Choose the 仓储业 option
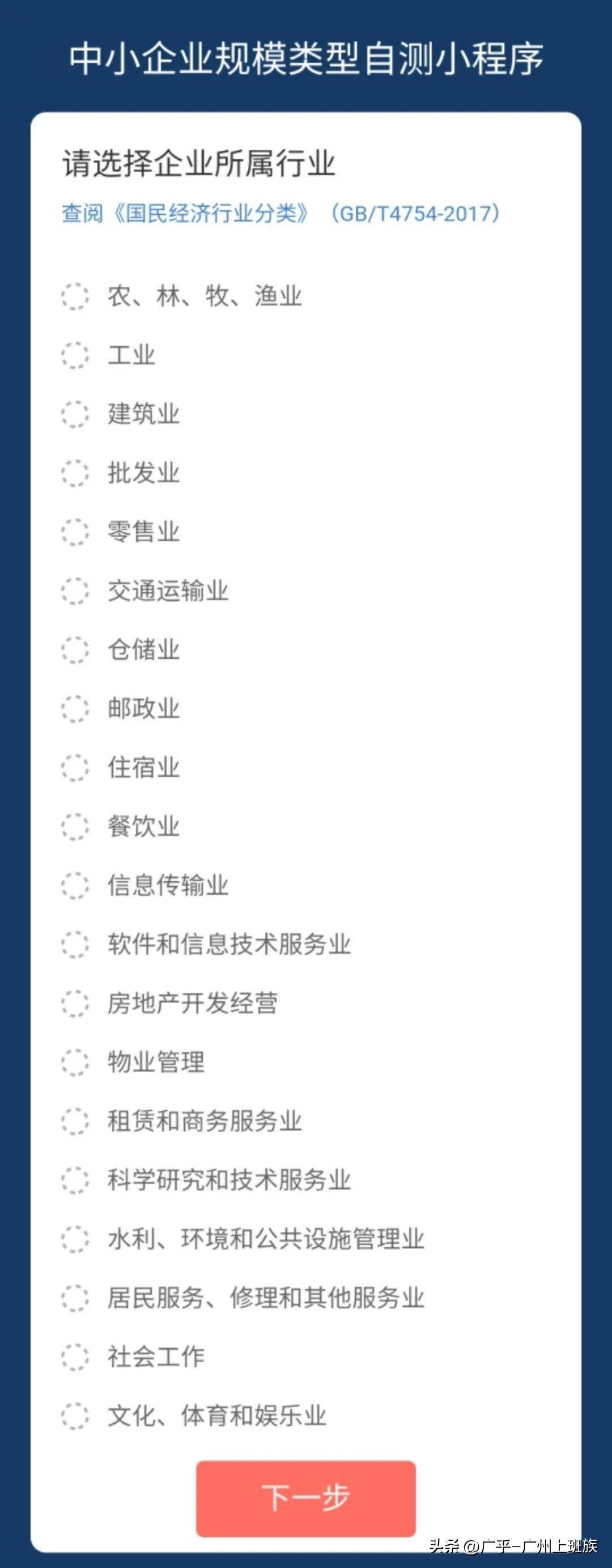 click(75, 650)
